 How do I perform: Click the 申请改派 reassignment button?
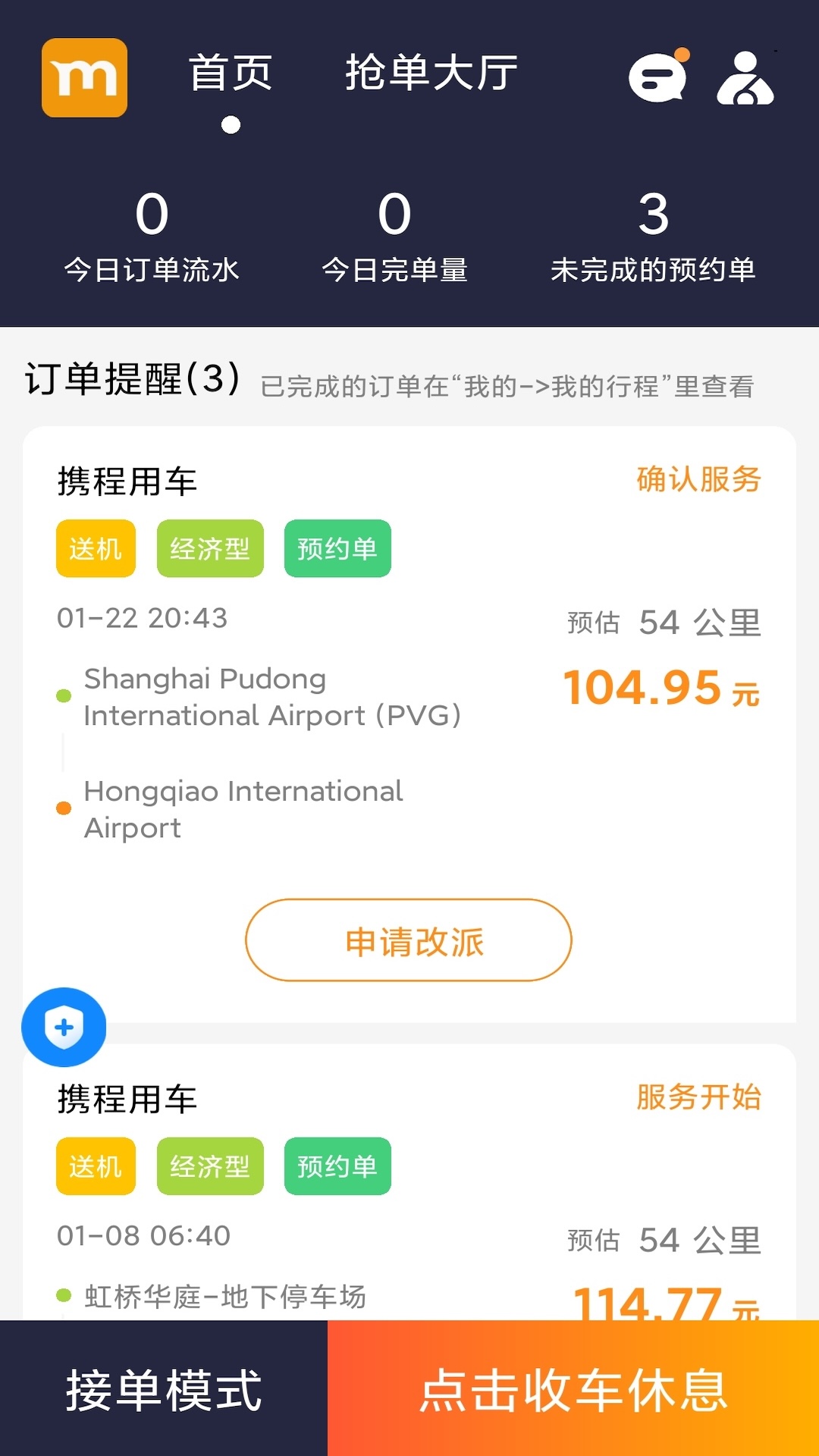[408, 940]
